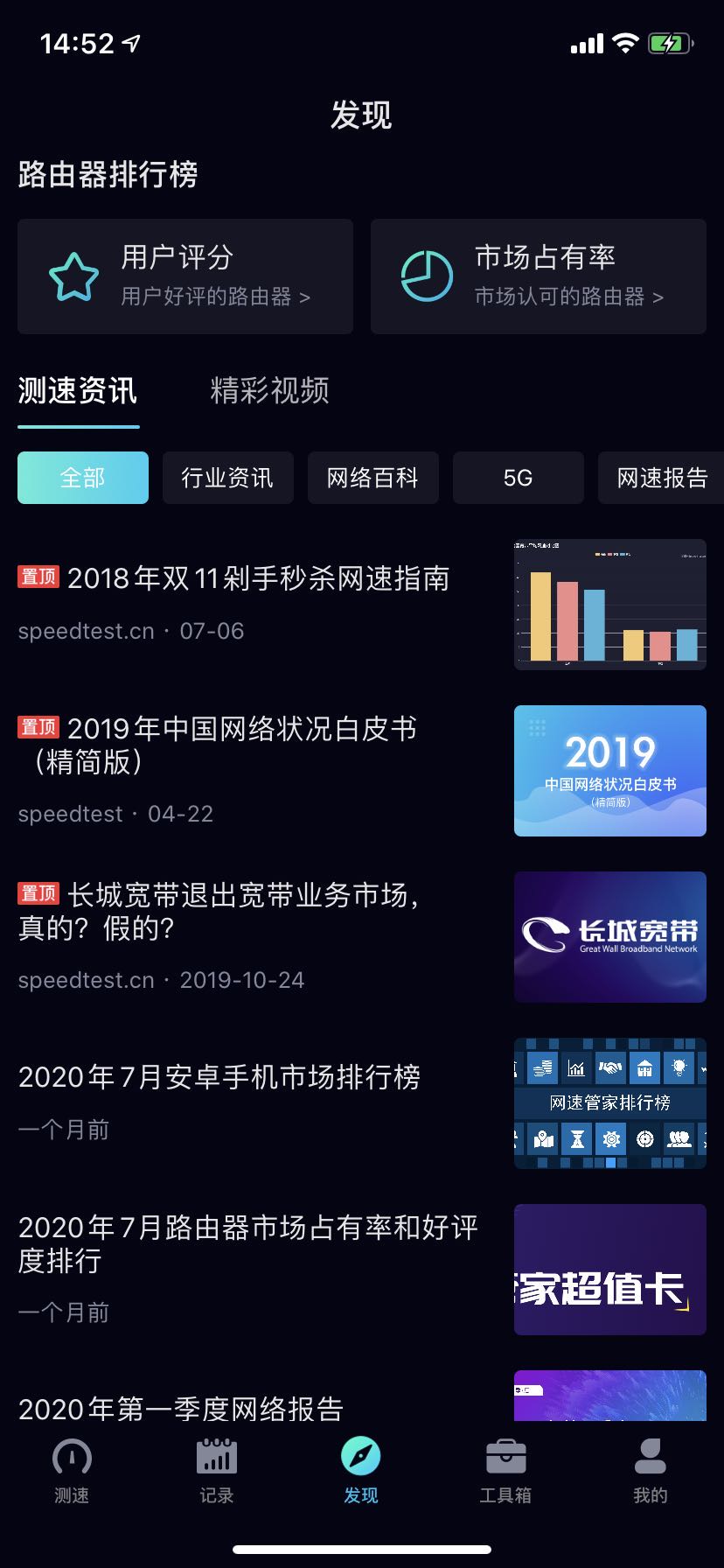Open the 网速报告 category at list end

point(665,478)
